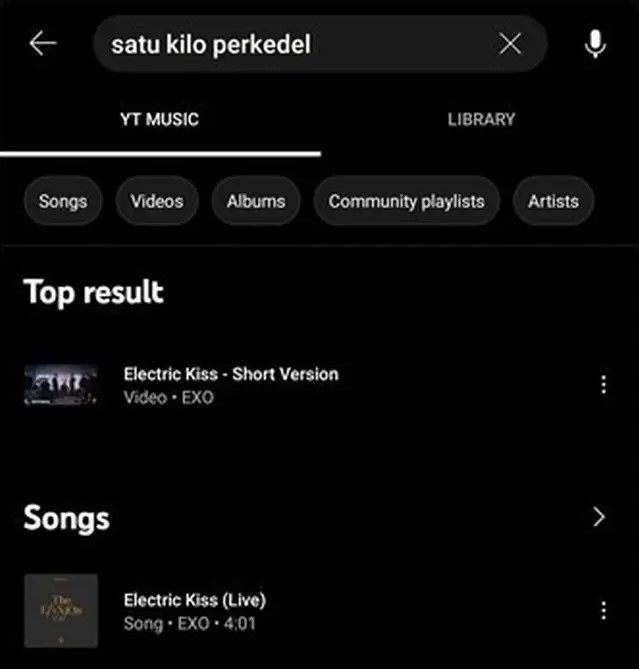The height and width of the screenshot is (669, 639).
Task: Expand the Songs section with the chevron
Action: point(599,517)
